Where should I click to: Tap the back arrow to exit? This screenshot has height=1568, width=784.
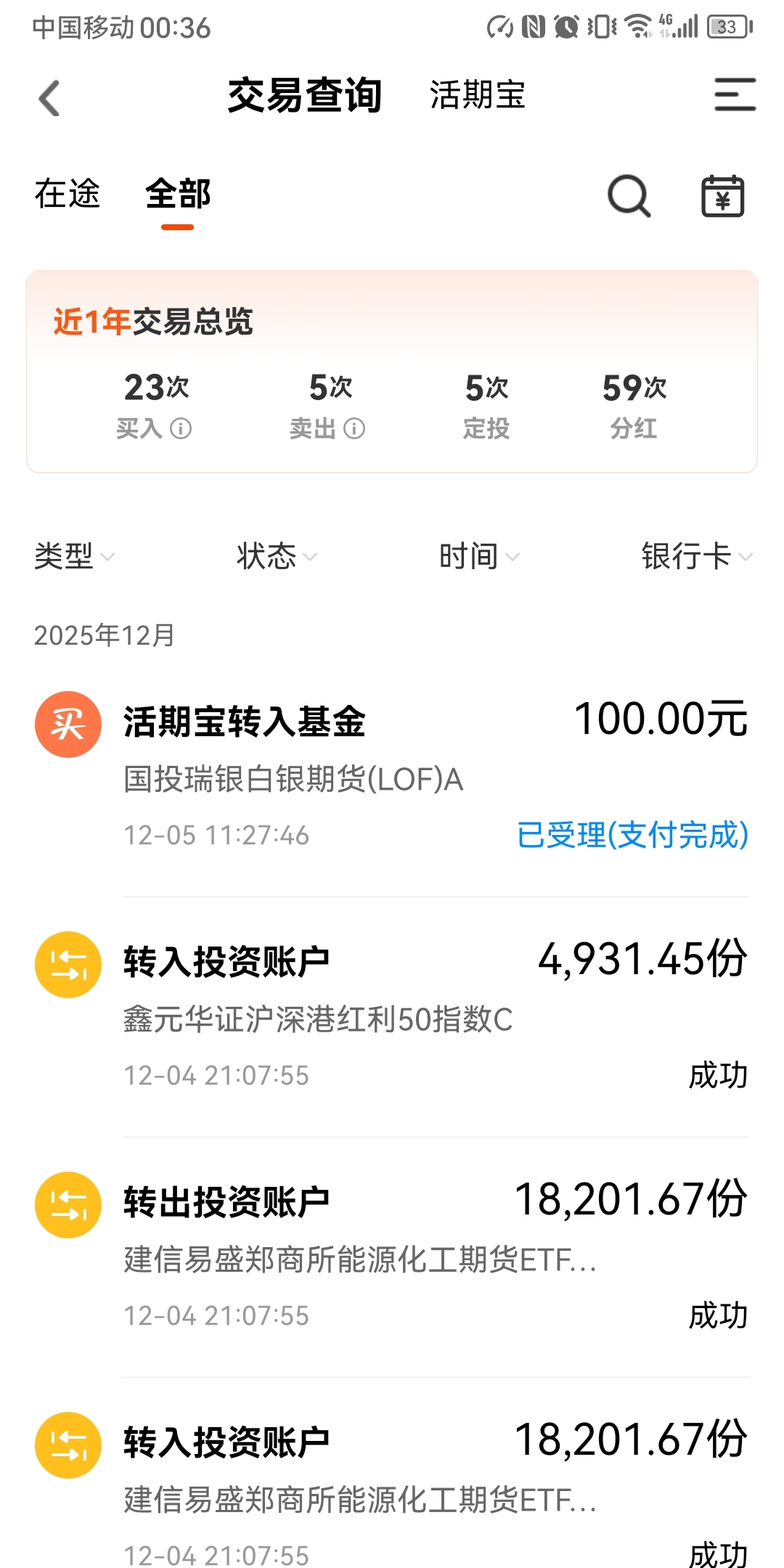[x=48, y=97]
